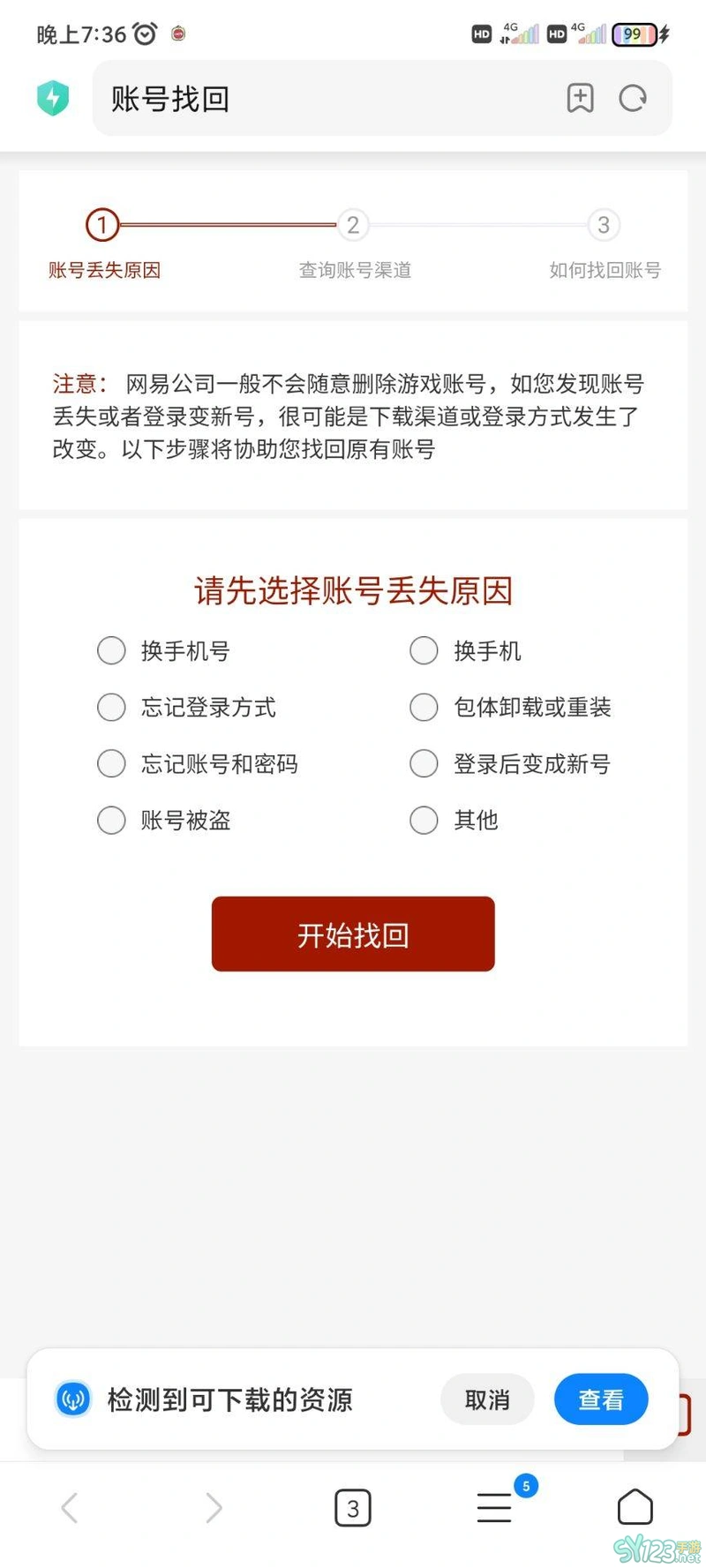Reload the page
This screenshot has width=706, height=1568.
click(x=633, y=98)
